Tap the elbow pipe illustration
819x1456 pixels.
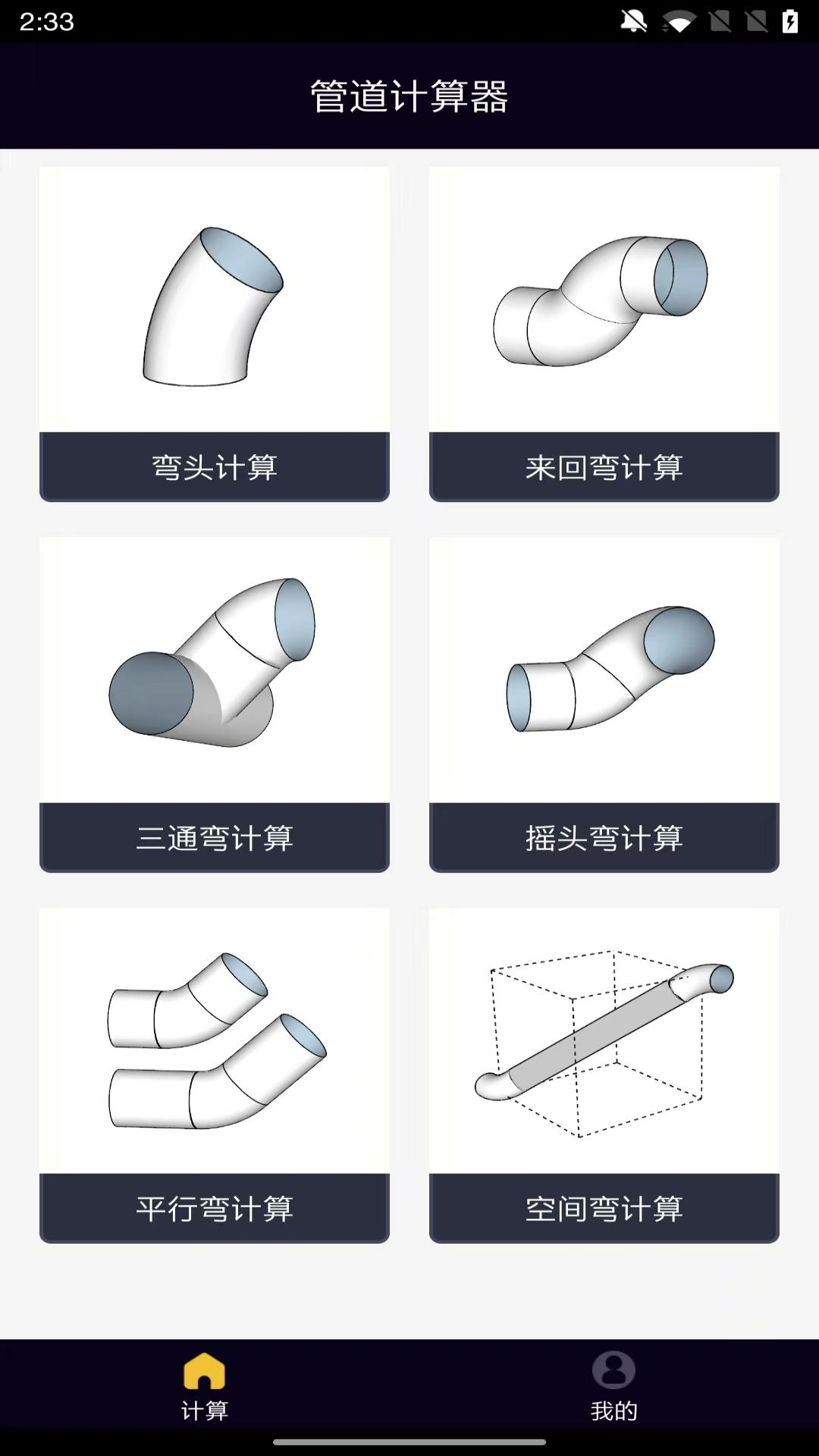coord(215,300)
